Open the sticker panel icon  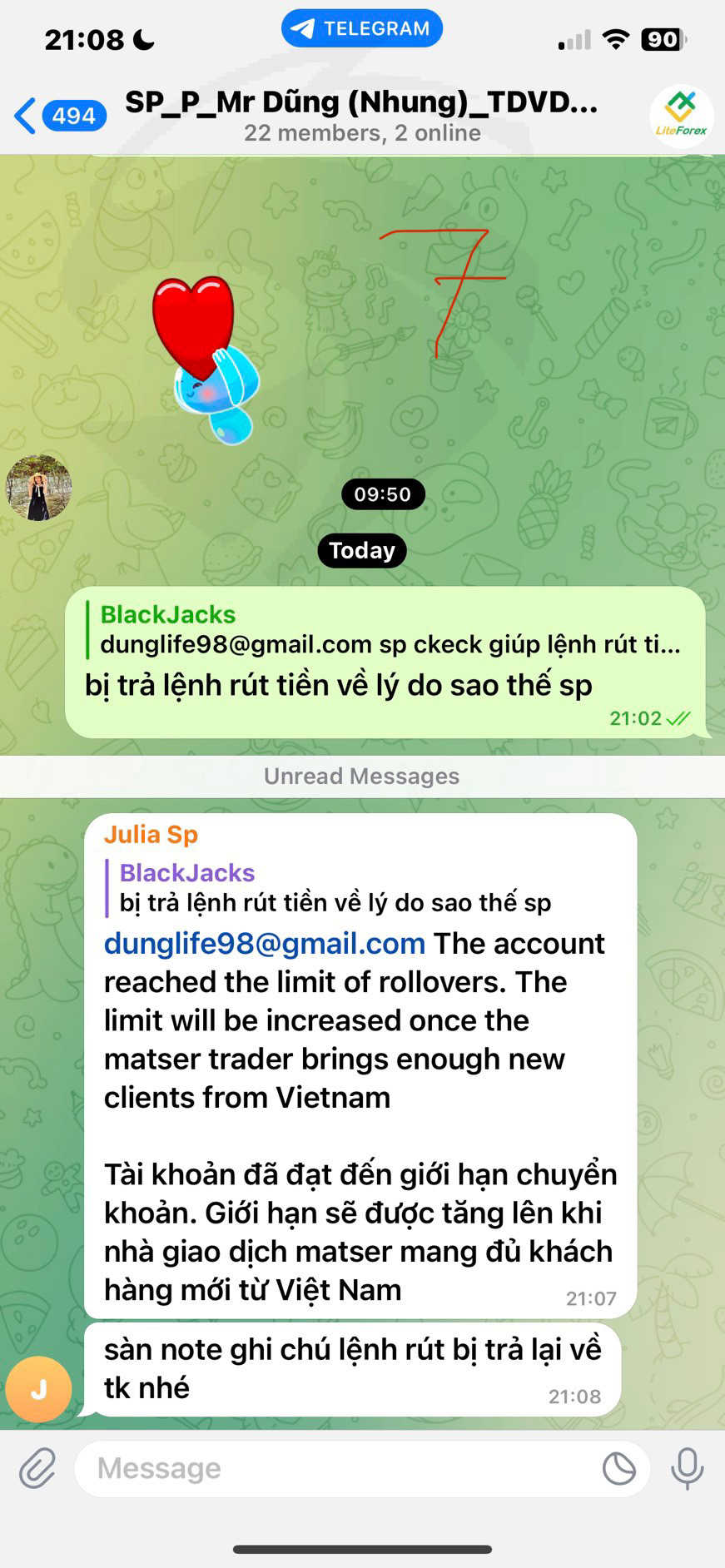tap(619, 1468)
